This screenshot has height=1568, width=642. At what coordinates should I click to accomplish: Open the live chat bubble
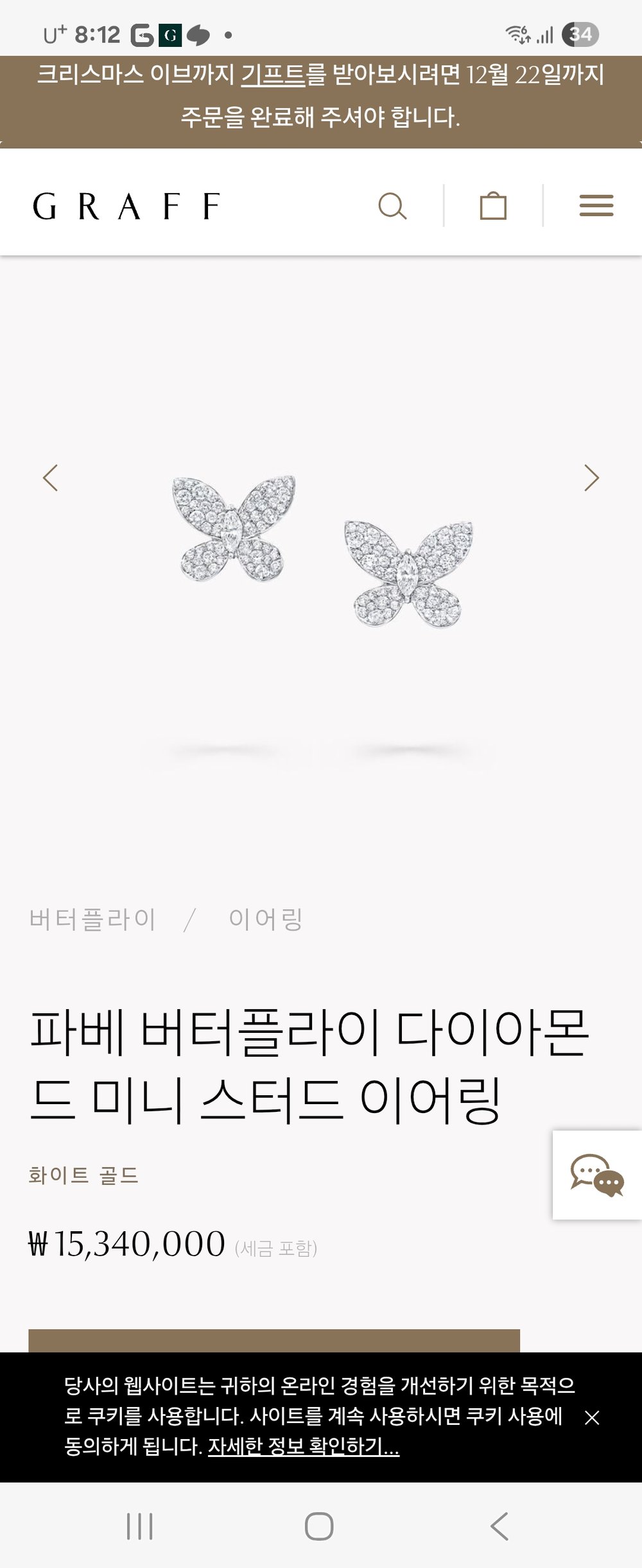597,1175
